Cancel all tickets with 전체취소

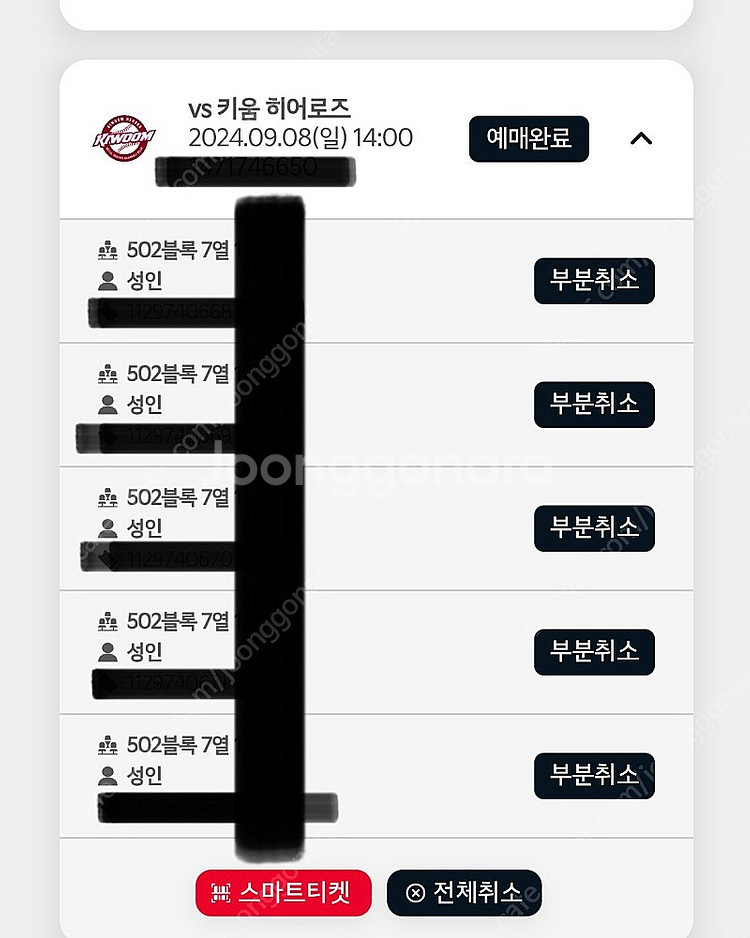pos(464,892)
